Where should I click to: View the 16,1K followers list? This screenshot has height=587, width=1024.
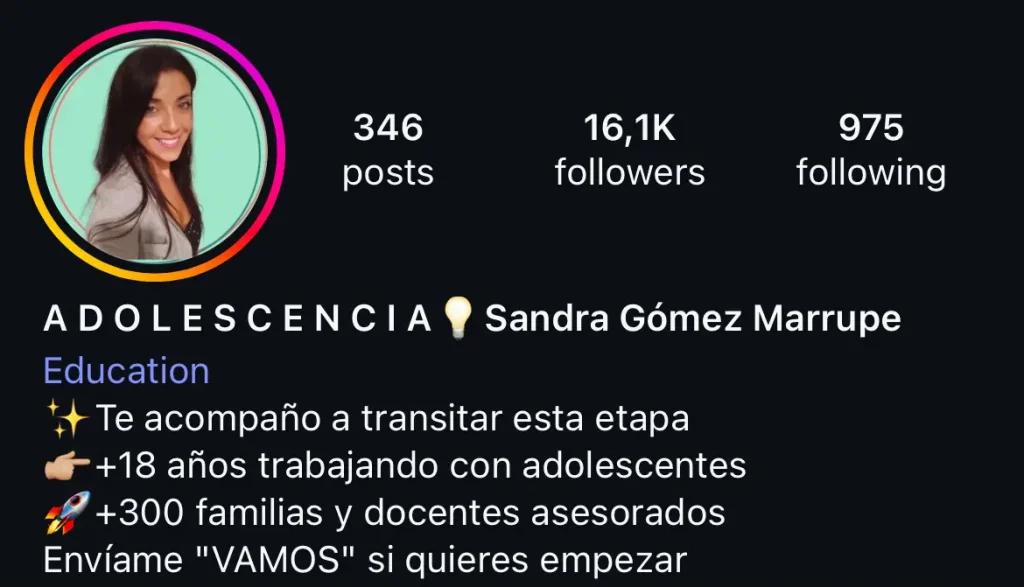point(630,150)
